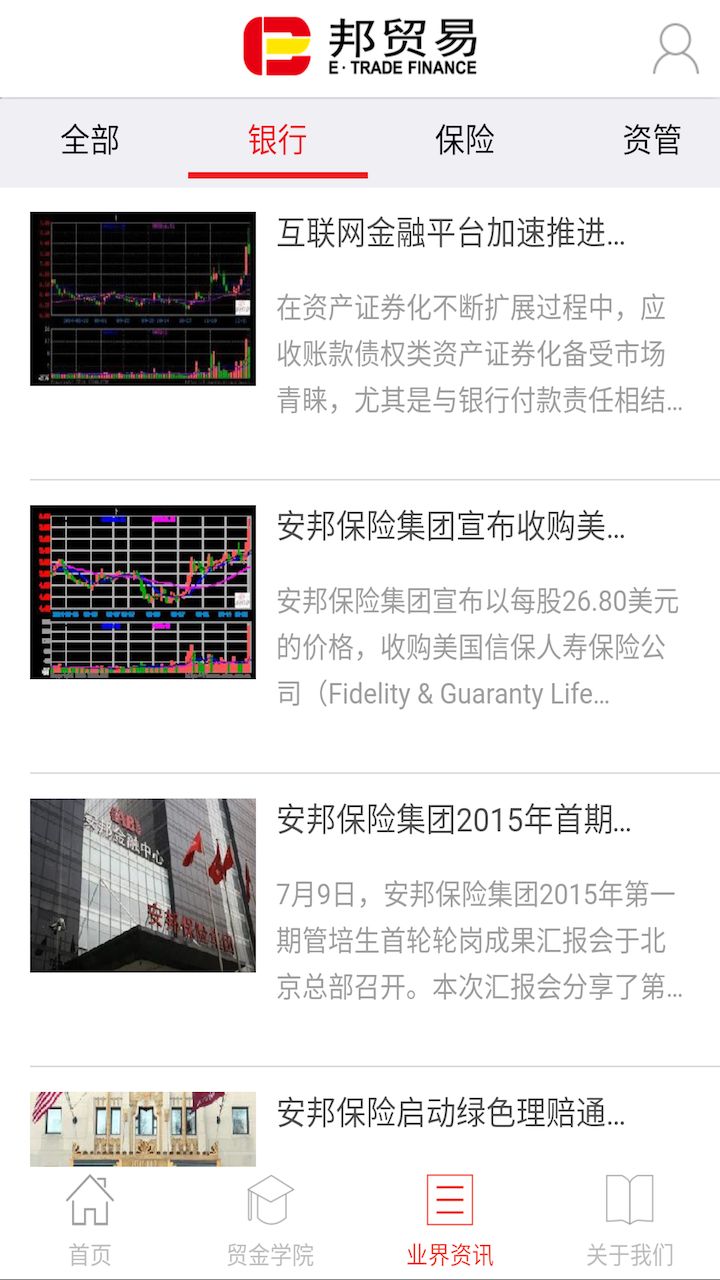This screenshot has width=720, height=1280.
Task: View the 安邦保险启动绿色理赔通 article
Action: [x=451, y=1113]
